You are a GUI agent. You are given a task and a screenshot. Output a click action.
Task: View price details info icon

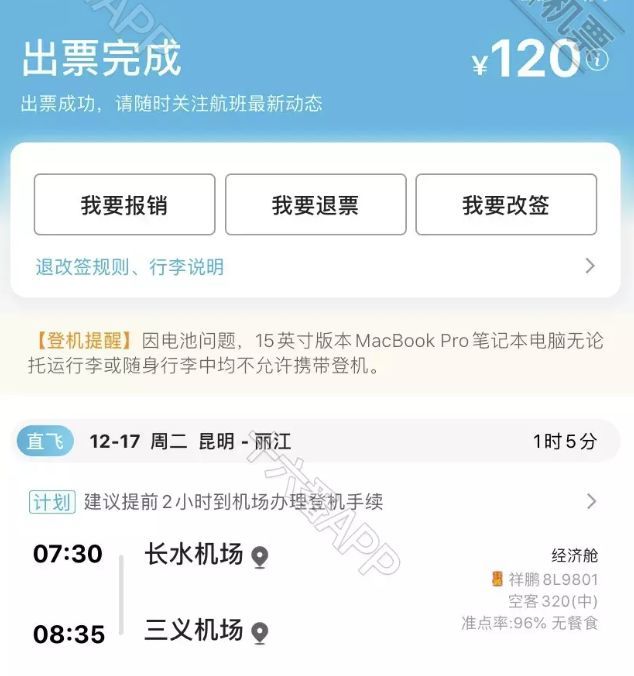click(598, 60)
